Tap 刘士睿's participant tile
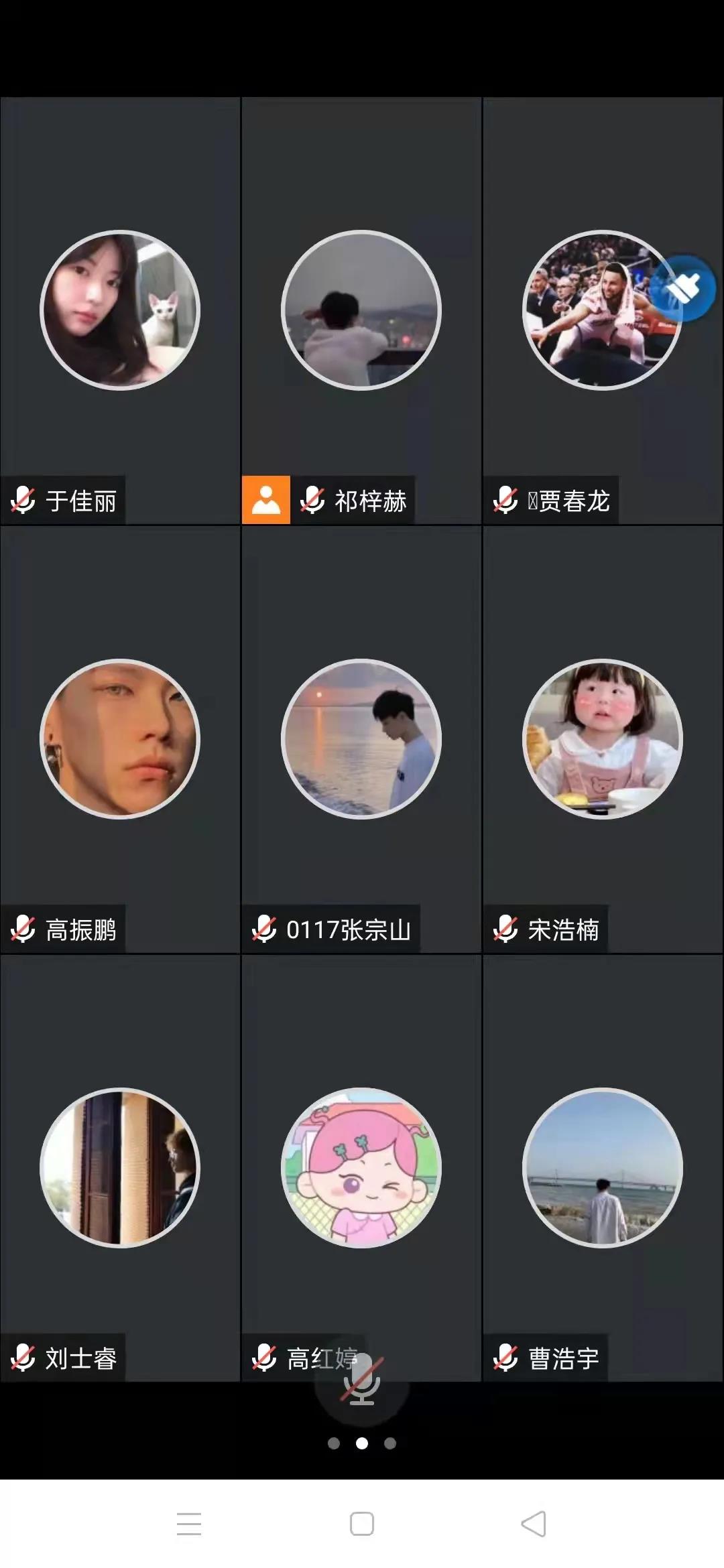 pos(120,1167)
